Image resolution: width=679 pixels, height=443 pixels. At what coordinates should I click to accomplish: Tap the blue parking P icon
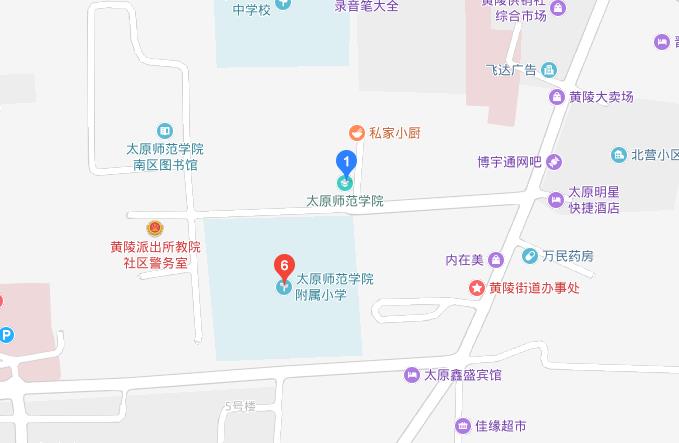click(6, 337)
